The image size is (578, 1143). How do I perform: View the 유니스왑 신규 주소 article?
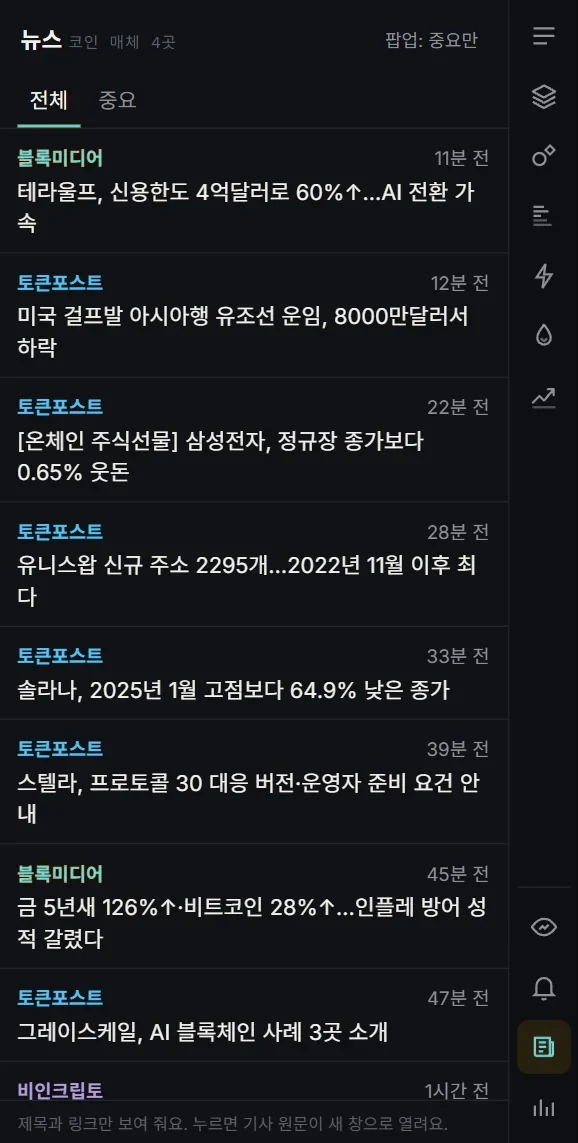point(254,564)
